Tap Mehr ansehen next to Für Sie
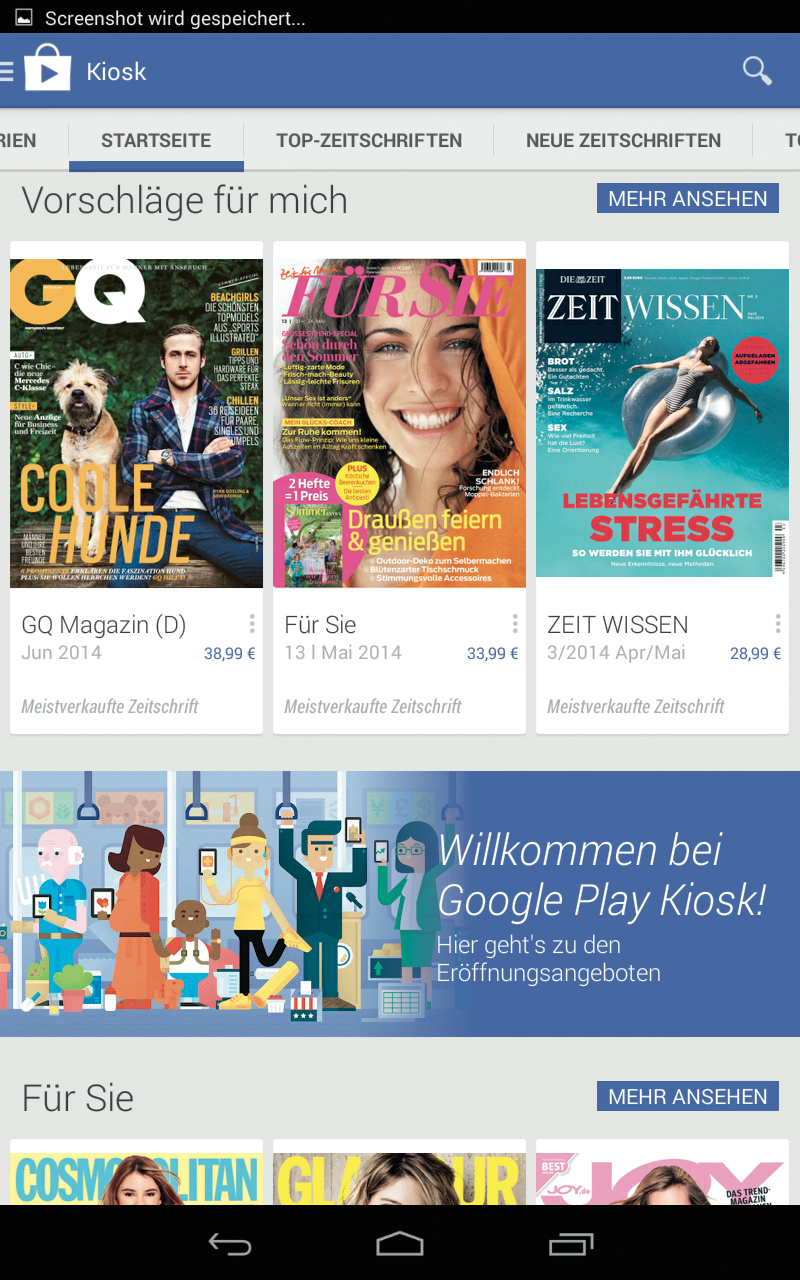 [687, 1096]
